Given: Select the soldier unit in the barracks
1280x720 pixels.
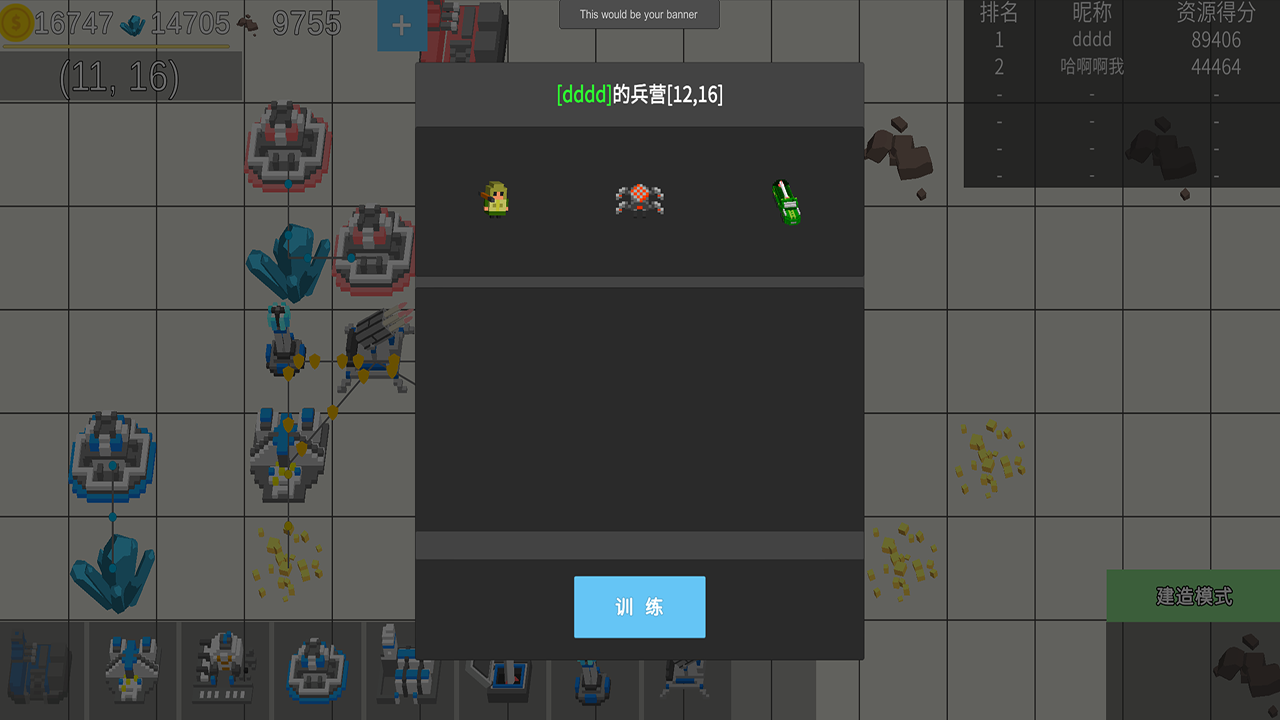Looking at the screenshot, I should (x=495, y=199).
